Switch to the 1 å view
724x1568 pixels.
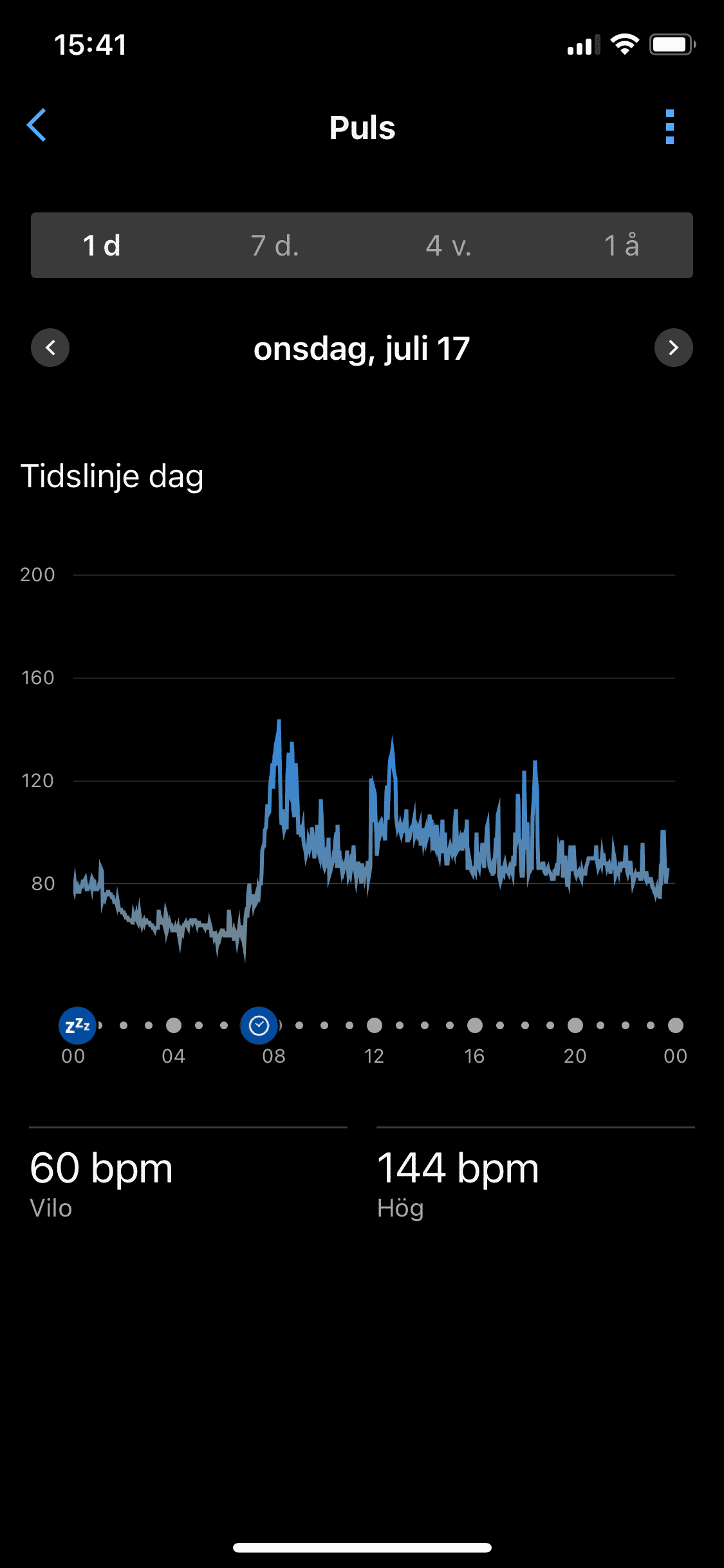point(621,246)
